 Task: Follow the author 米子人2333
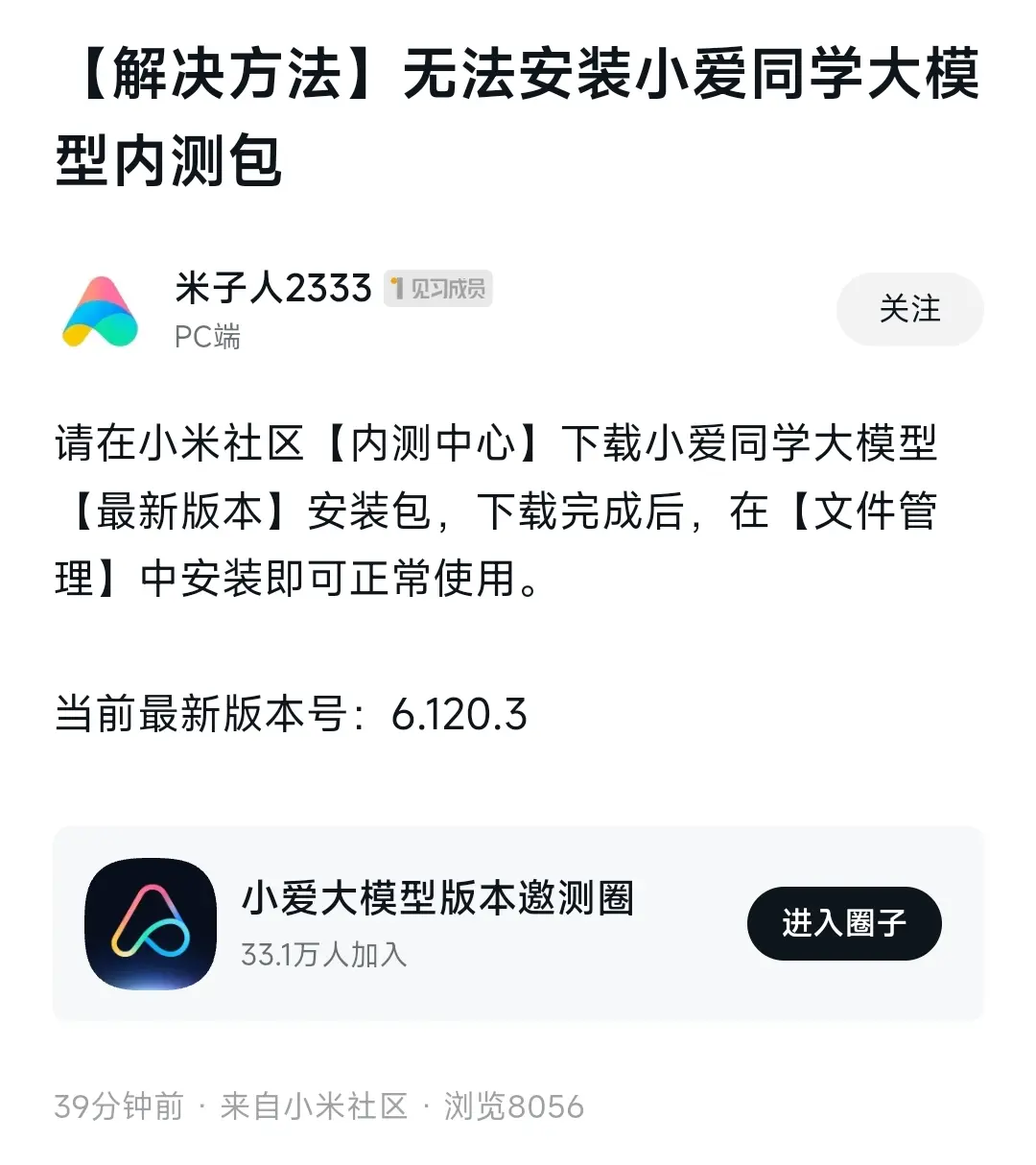tap(909, 309)
